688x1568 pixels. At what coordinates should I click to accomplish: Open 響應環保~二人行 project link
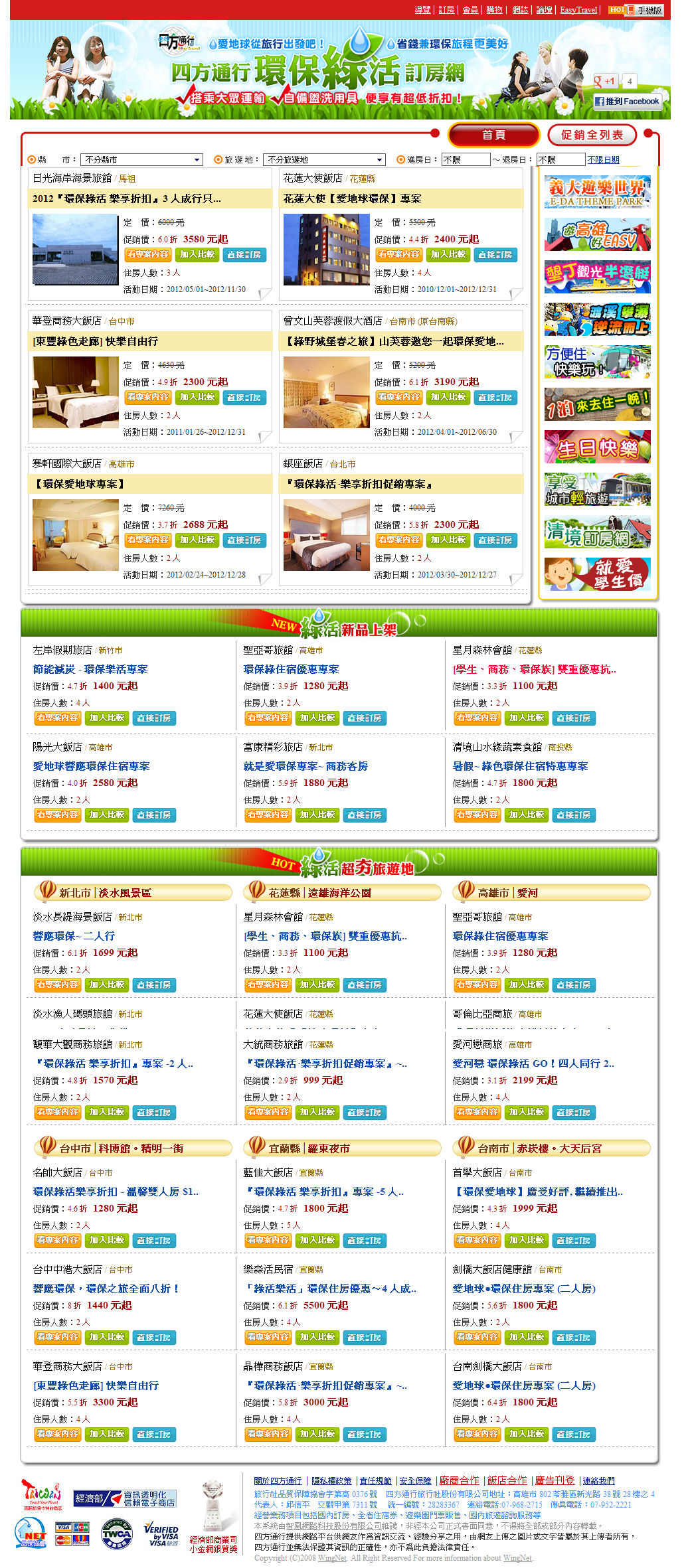point(74,936)
